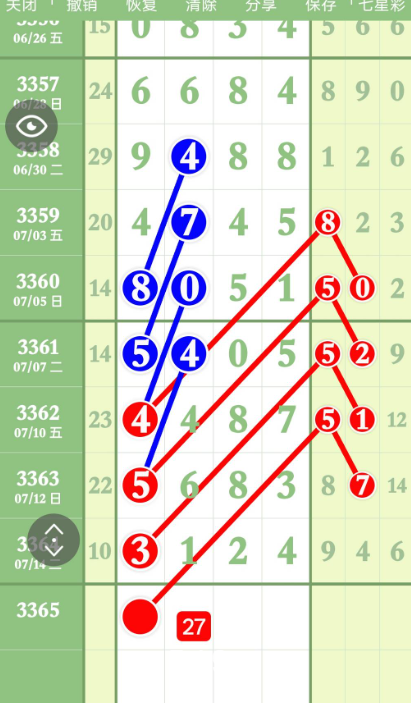
Task: Redo the drawing using 恢复
Action: pos(141,6)
